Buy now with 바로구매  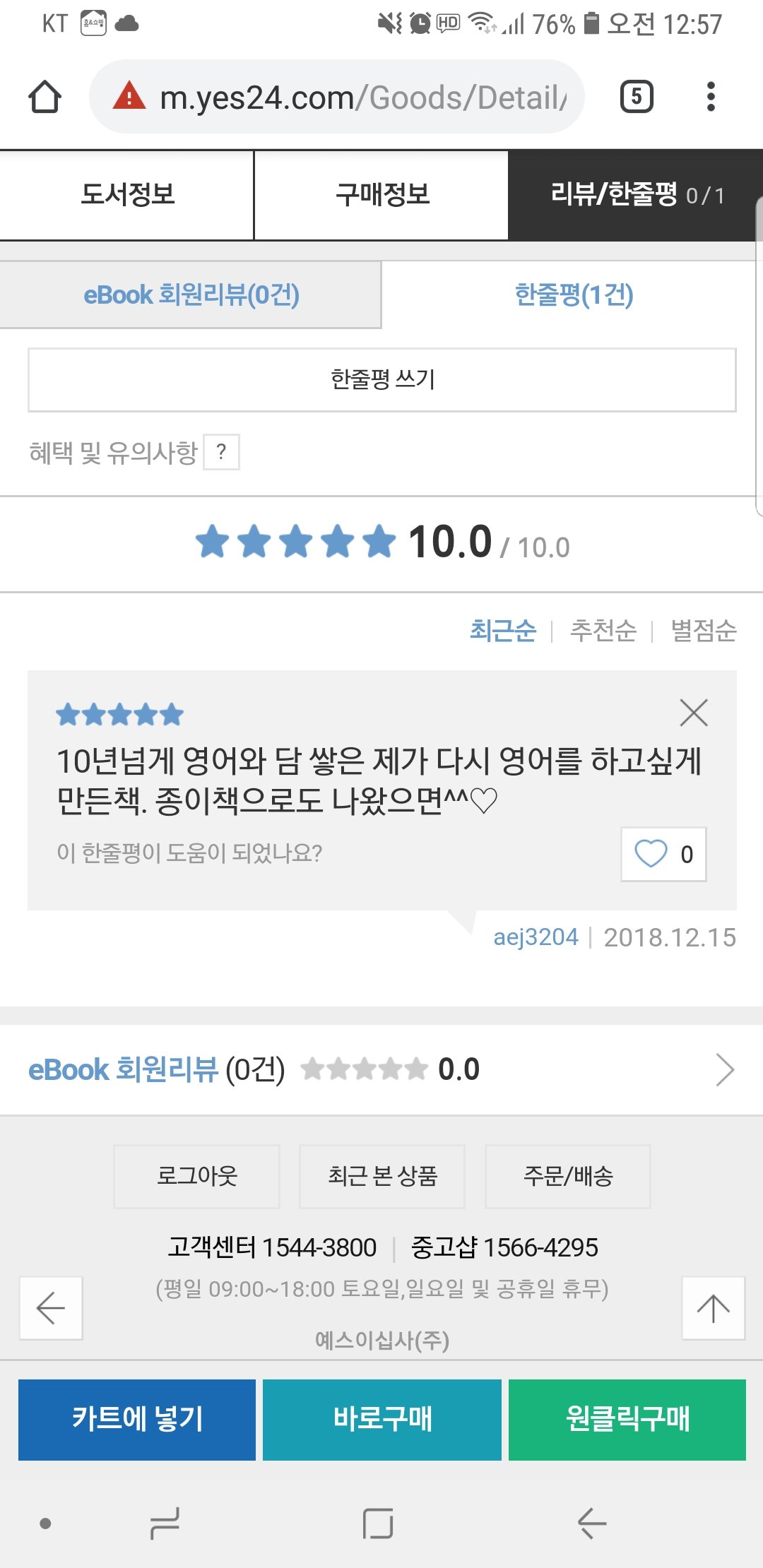point(382,1420)
